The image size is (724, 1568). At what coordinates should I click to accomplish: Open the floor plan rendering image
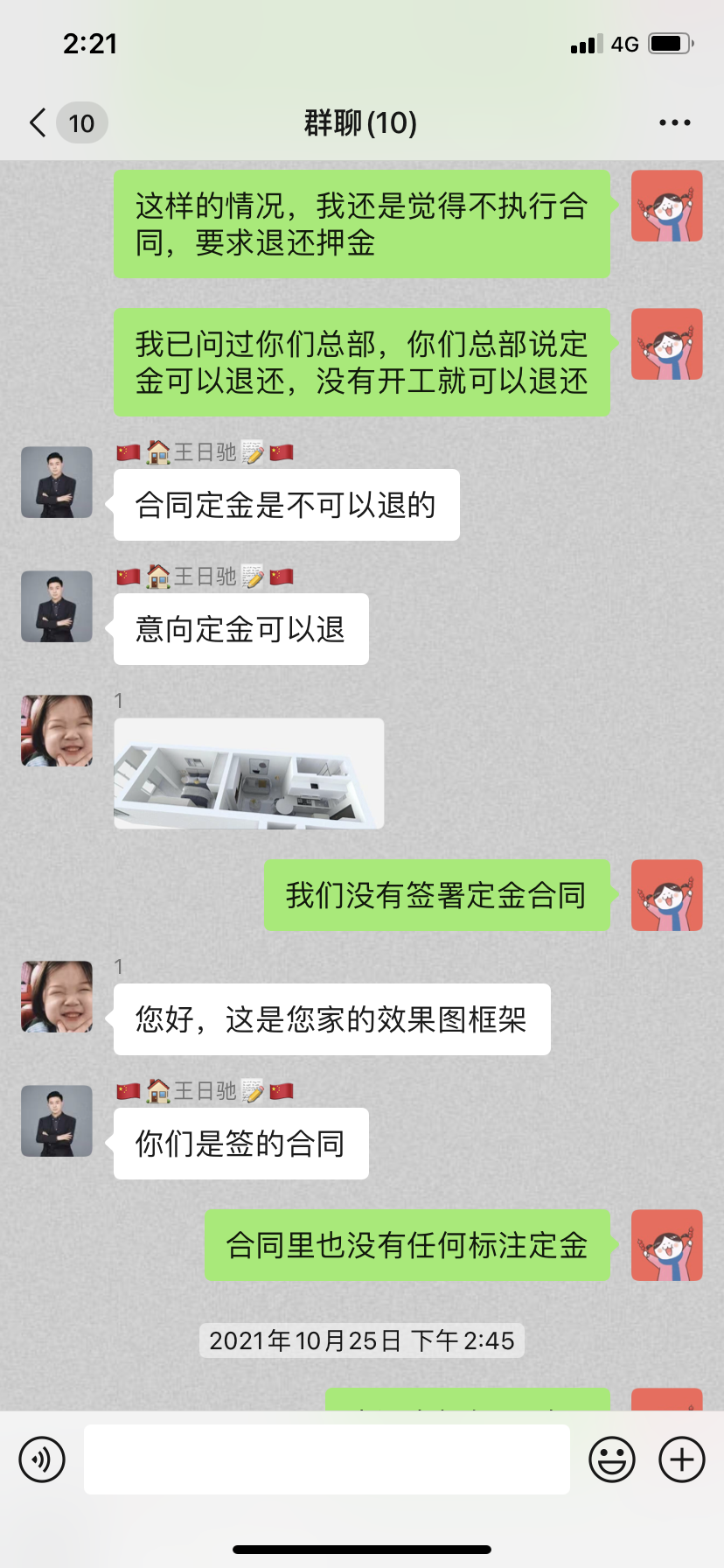point(248,773)
